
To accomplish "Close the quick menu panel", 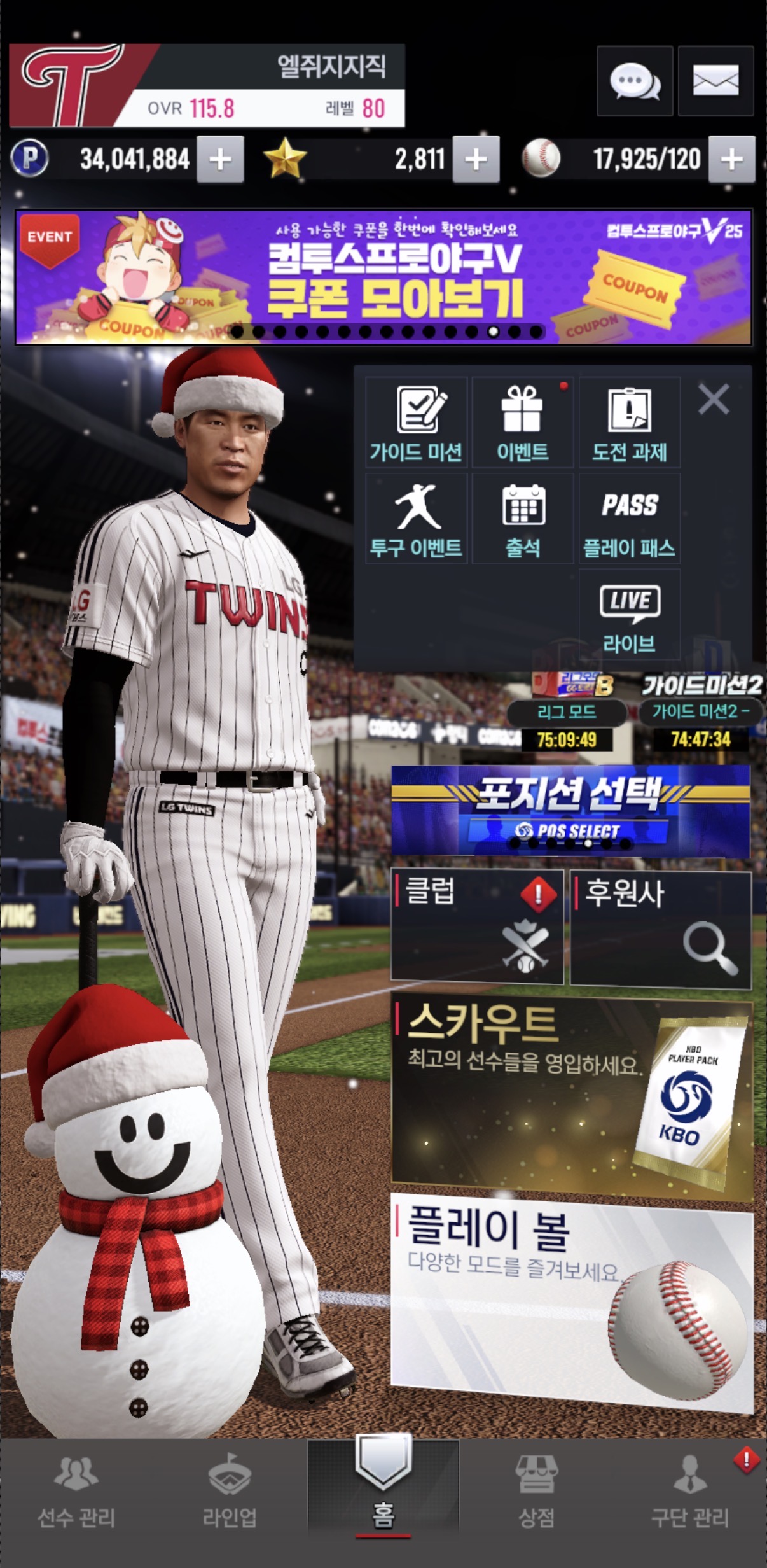I will tap(713, 400).
